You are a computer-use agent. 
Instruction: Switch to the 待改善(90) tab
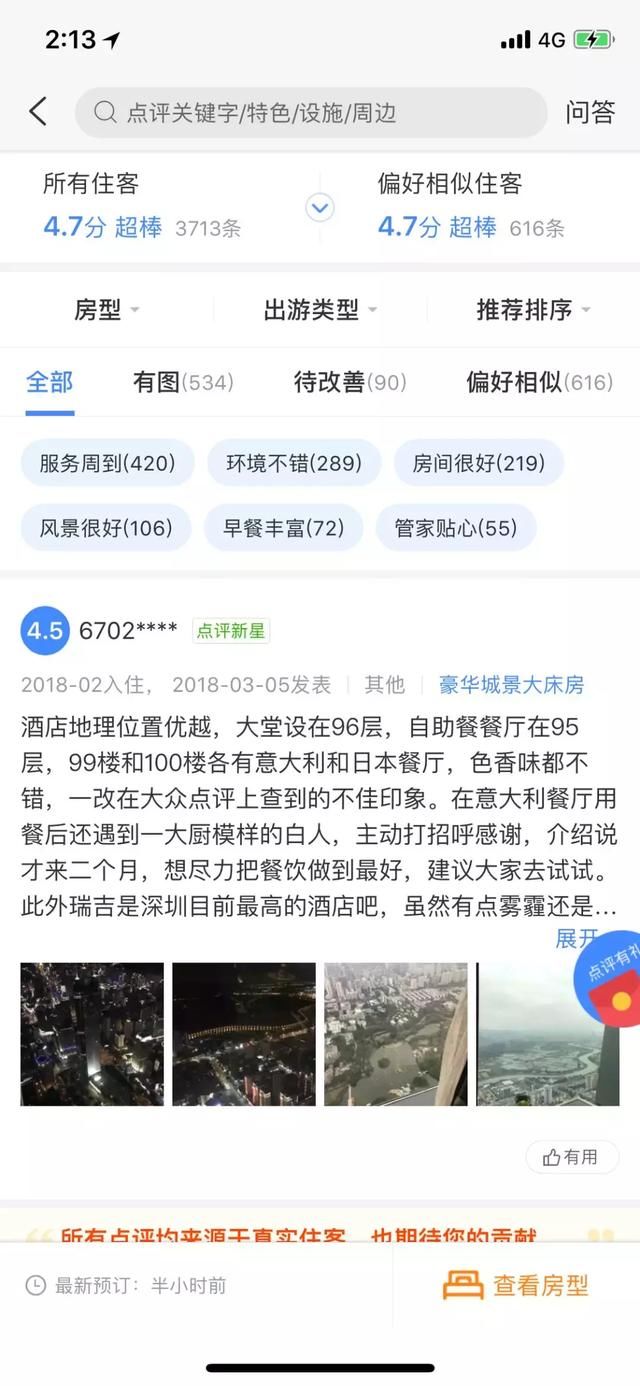[x=350, y=382]
